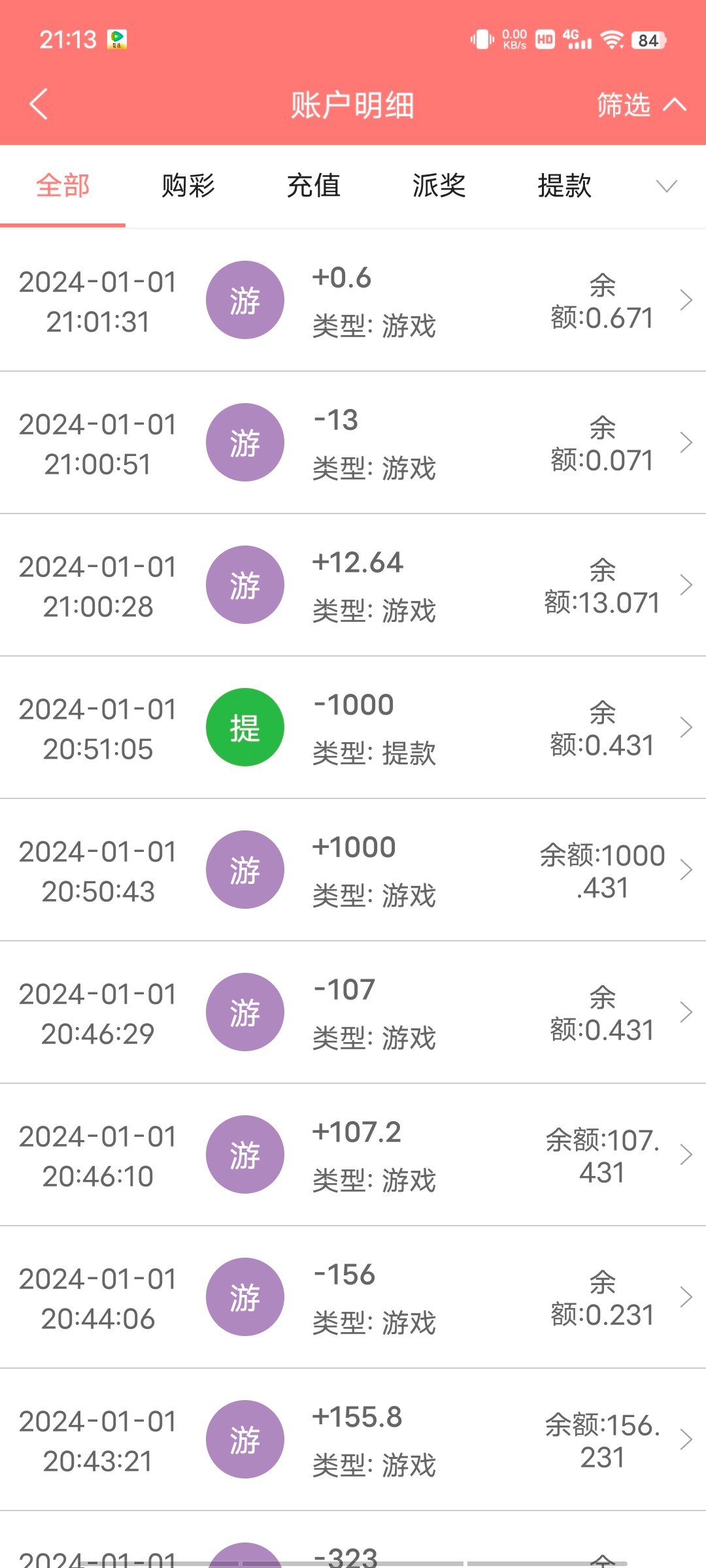706x1568 pixels.
Task: Expand more tab categories arrow
Action: click(666, 187)
